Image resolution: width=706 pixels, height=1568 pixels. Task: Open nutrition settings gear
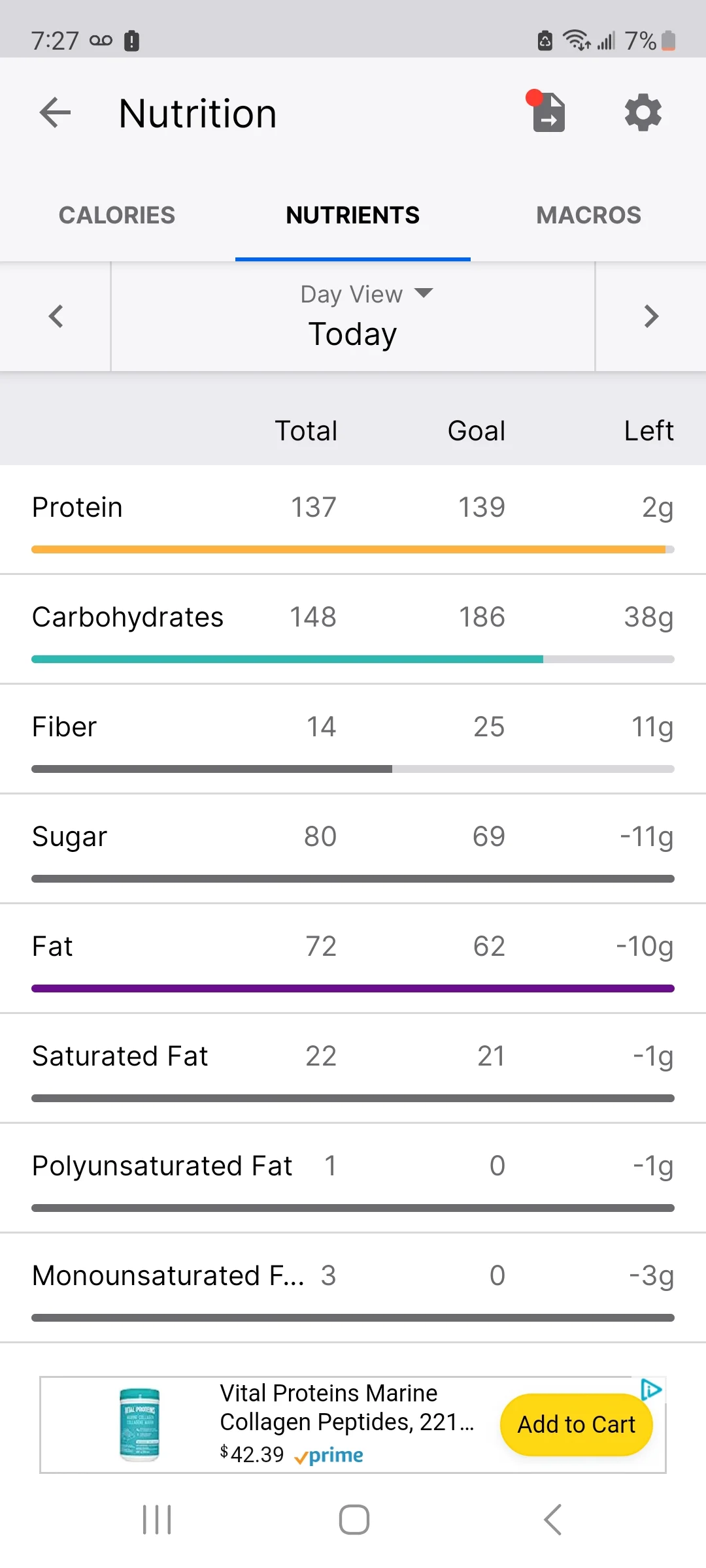pos(643,113)
